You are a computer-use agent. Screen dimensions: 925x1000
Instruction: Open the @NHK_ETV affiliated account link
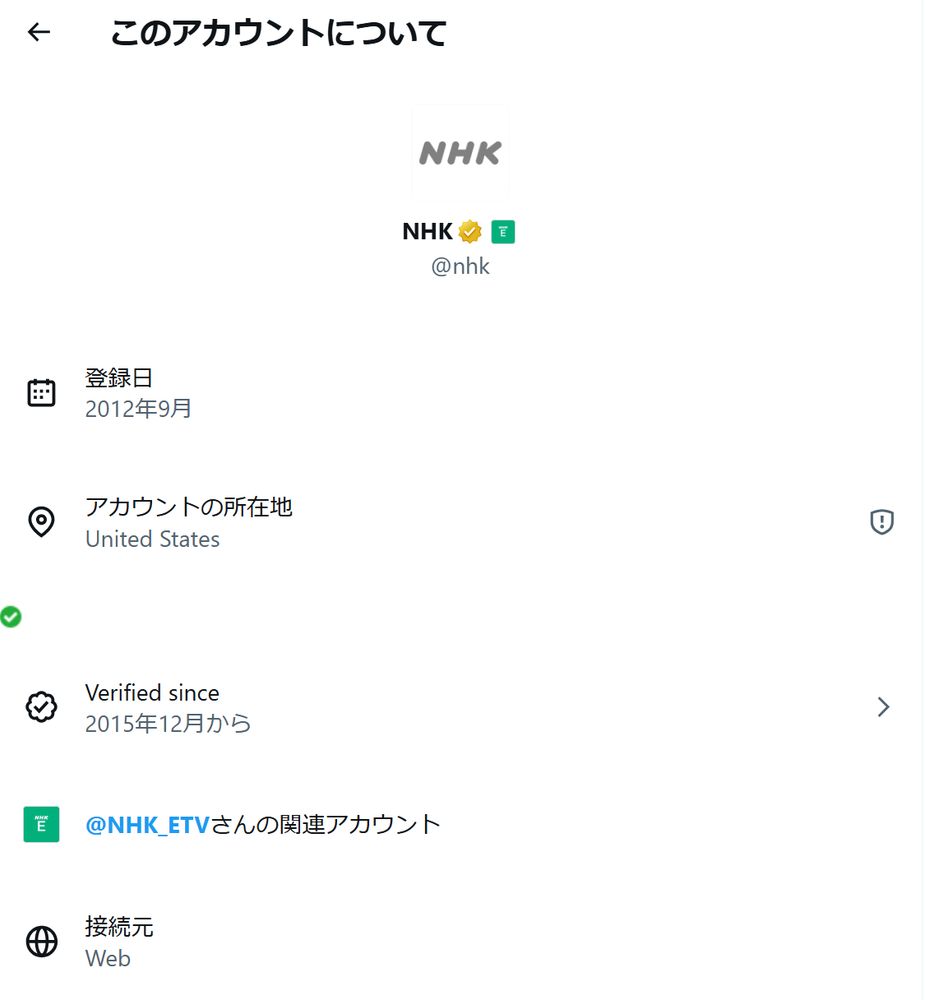(147, 825)
